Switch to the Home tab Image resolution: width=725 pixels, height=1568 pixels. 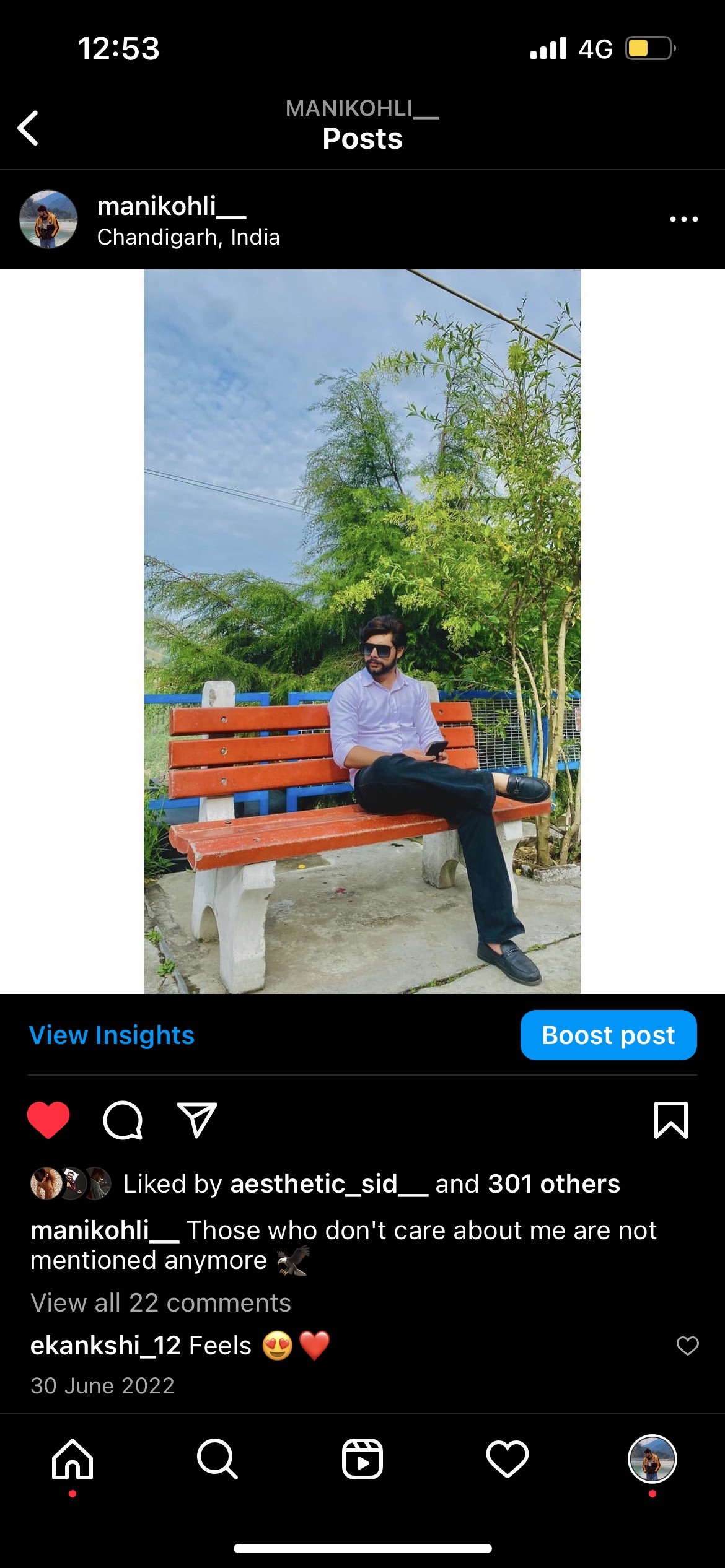[72, 1460]
